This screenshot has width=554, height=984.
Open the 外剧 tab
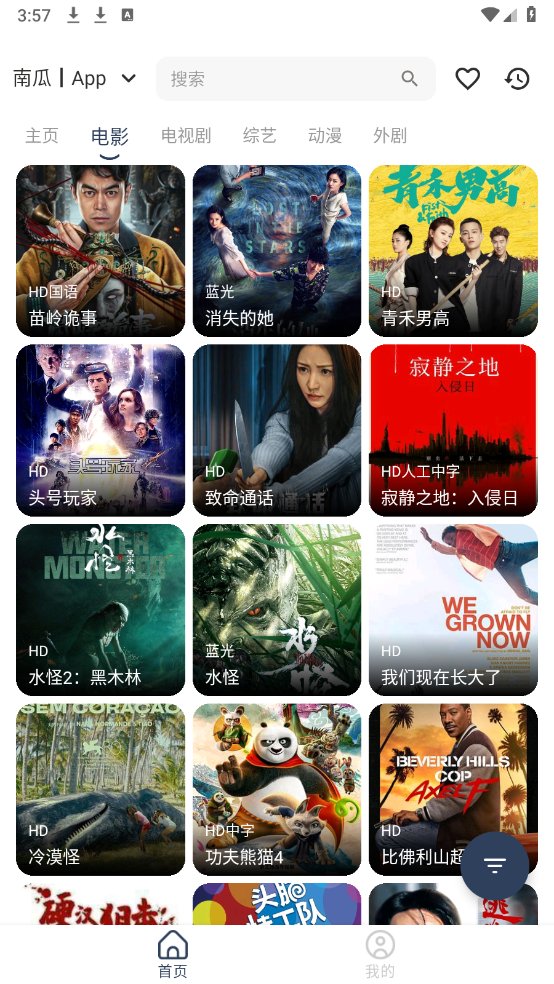click(x=390, y=136)
